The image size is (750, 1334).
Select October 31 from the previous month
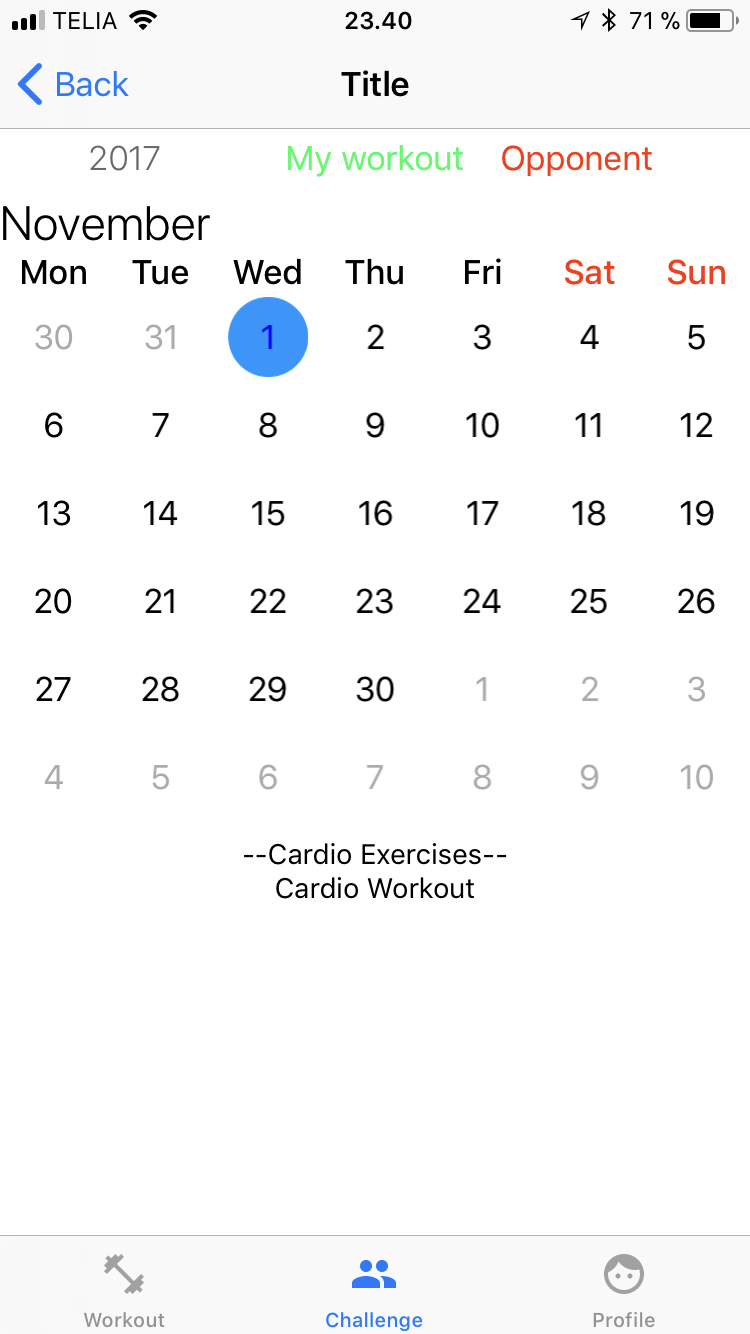pyautogui.click(x=161, y=337)
